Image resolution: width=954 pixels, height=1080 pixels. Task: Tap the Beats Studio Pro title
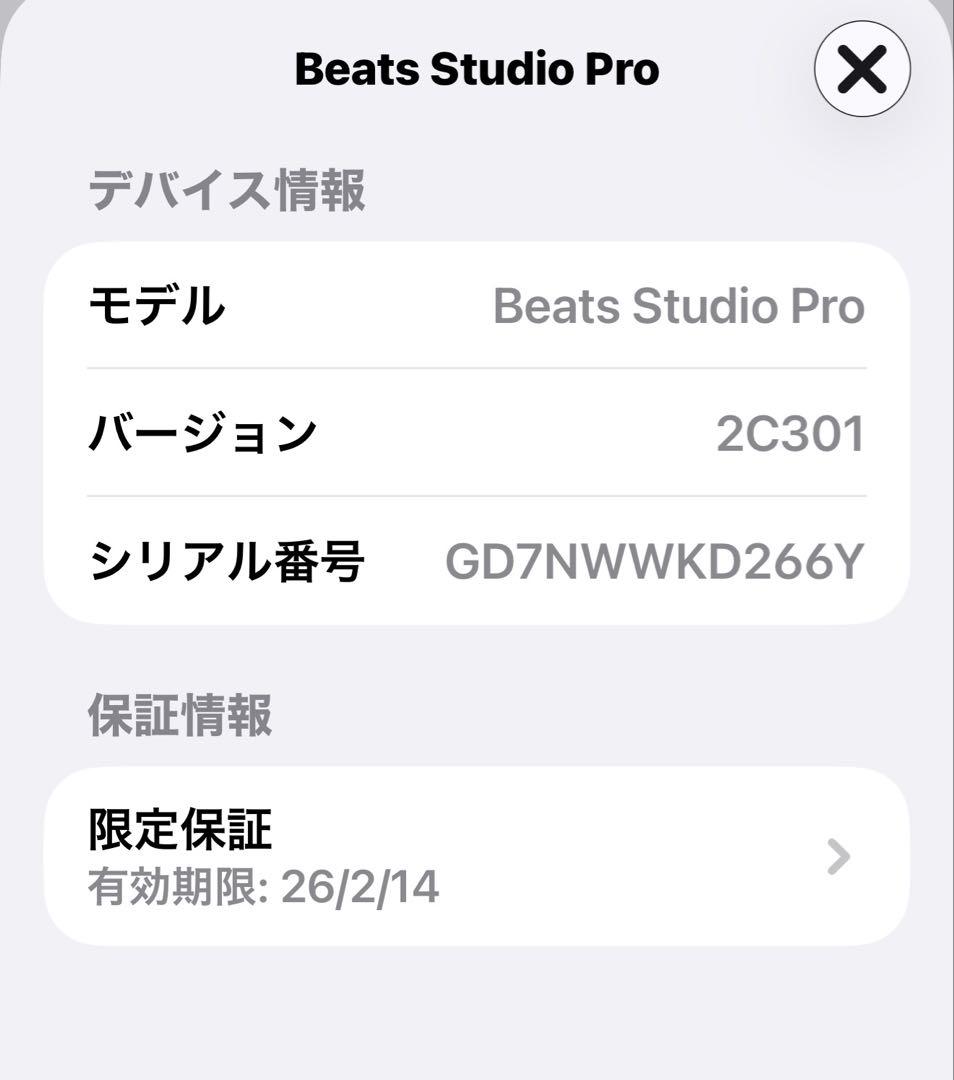pos(477,70)
